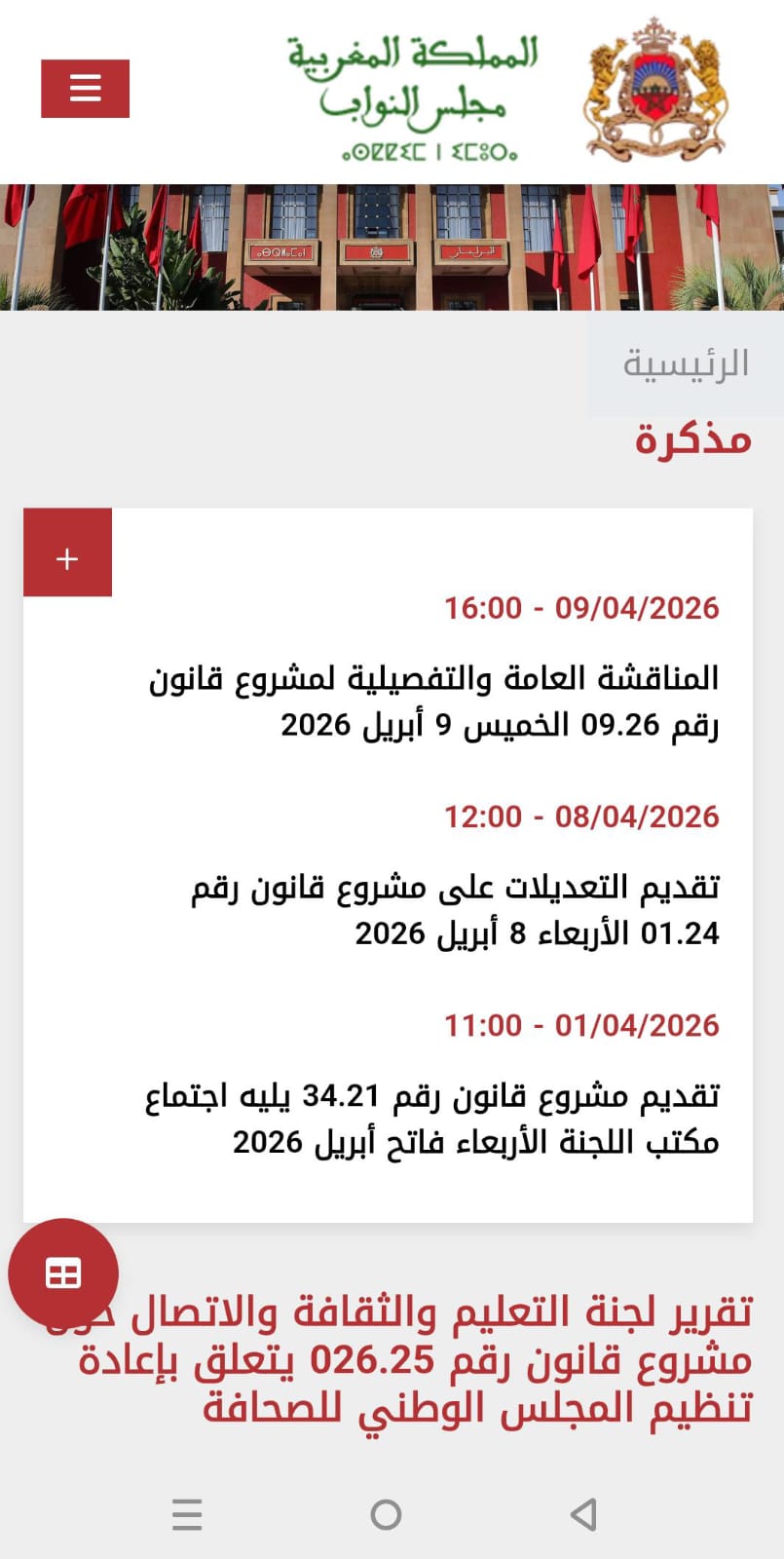Image resolution: width=784 pixels, height=1559 pixels.
Task: Go to the system home screen
Action: coord(387,1514)
